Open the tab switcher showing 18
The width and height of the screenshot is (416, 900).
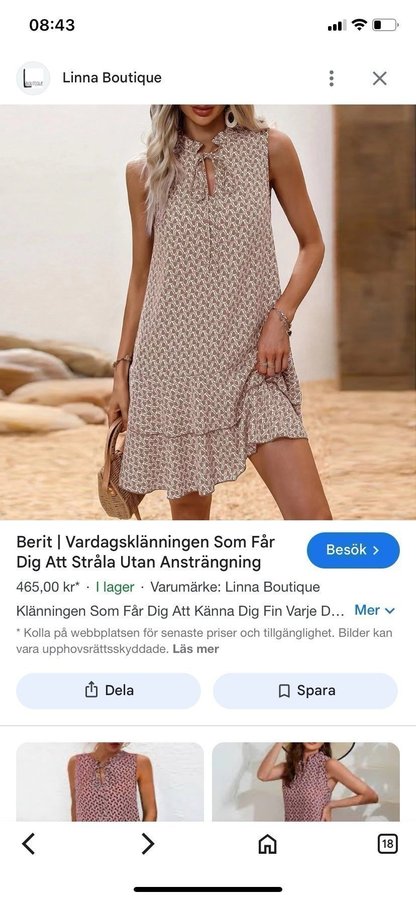(x=387, y=844)
